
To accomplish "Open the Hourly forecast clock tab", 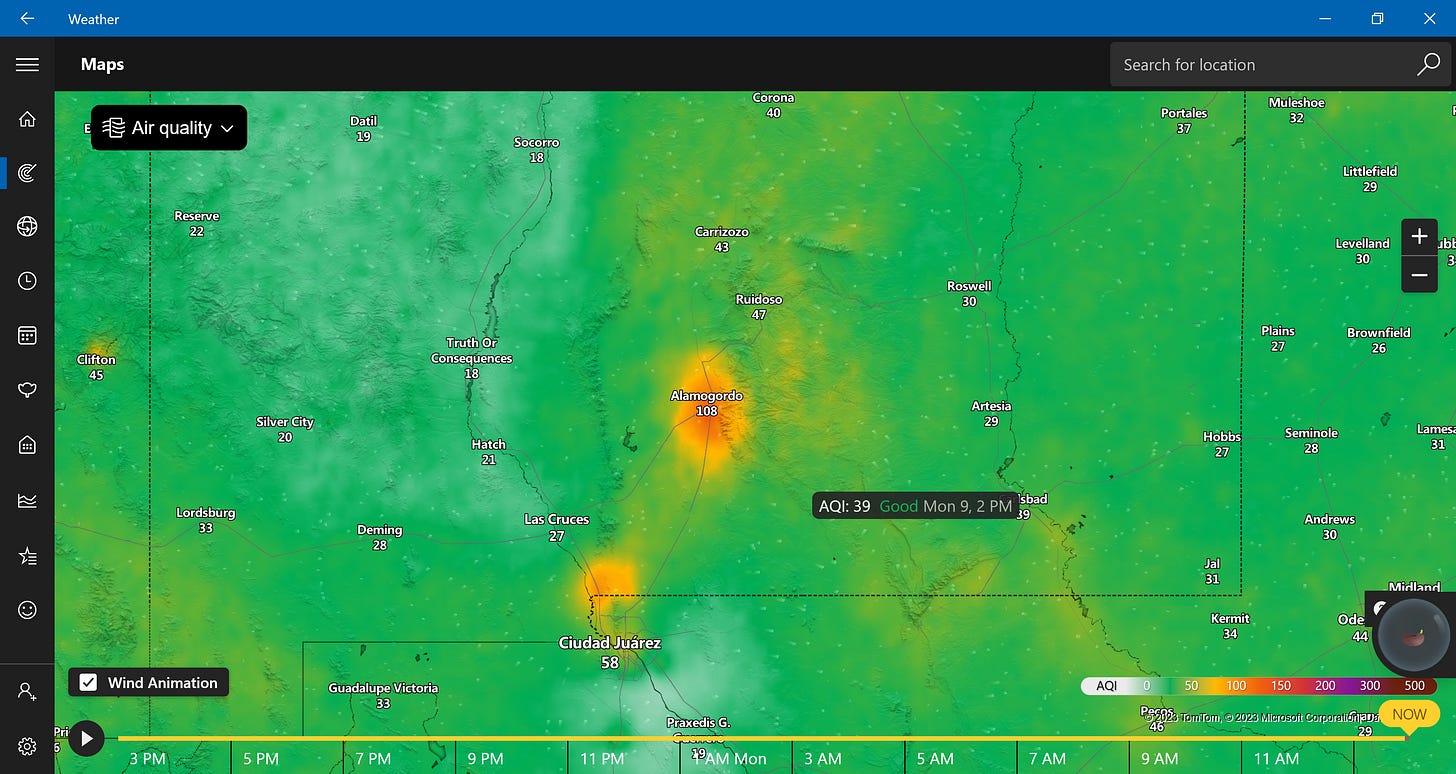I will (x=27, y=281).
